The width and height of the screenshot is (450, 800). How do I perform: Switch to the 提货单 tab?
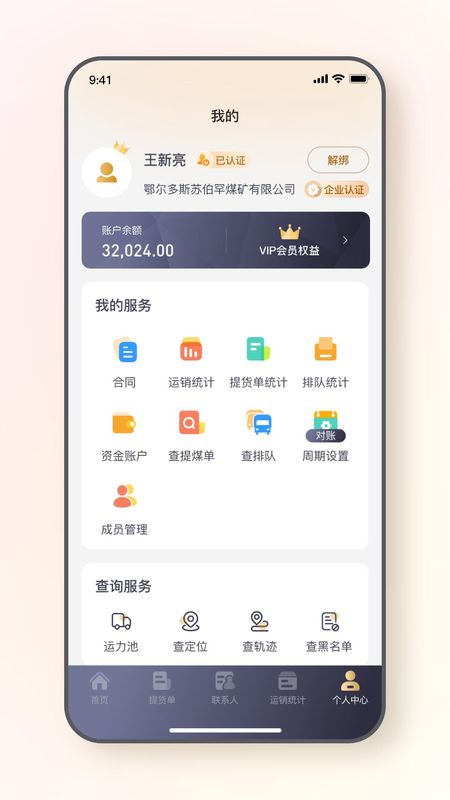tap(162, 688)
